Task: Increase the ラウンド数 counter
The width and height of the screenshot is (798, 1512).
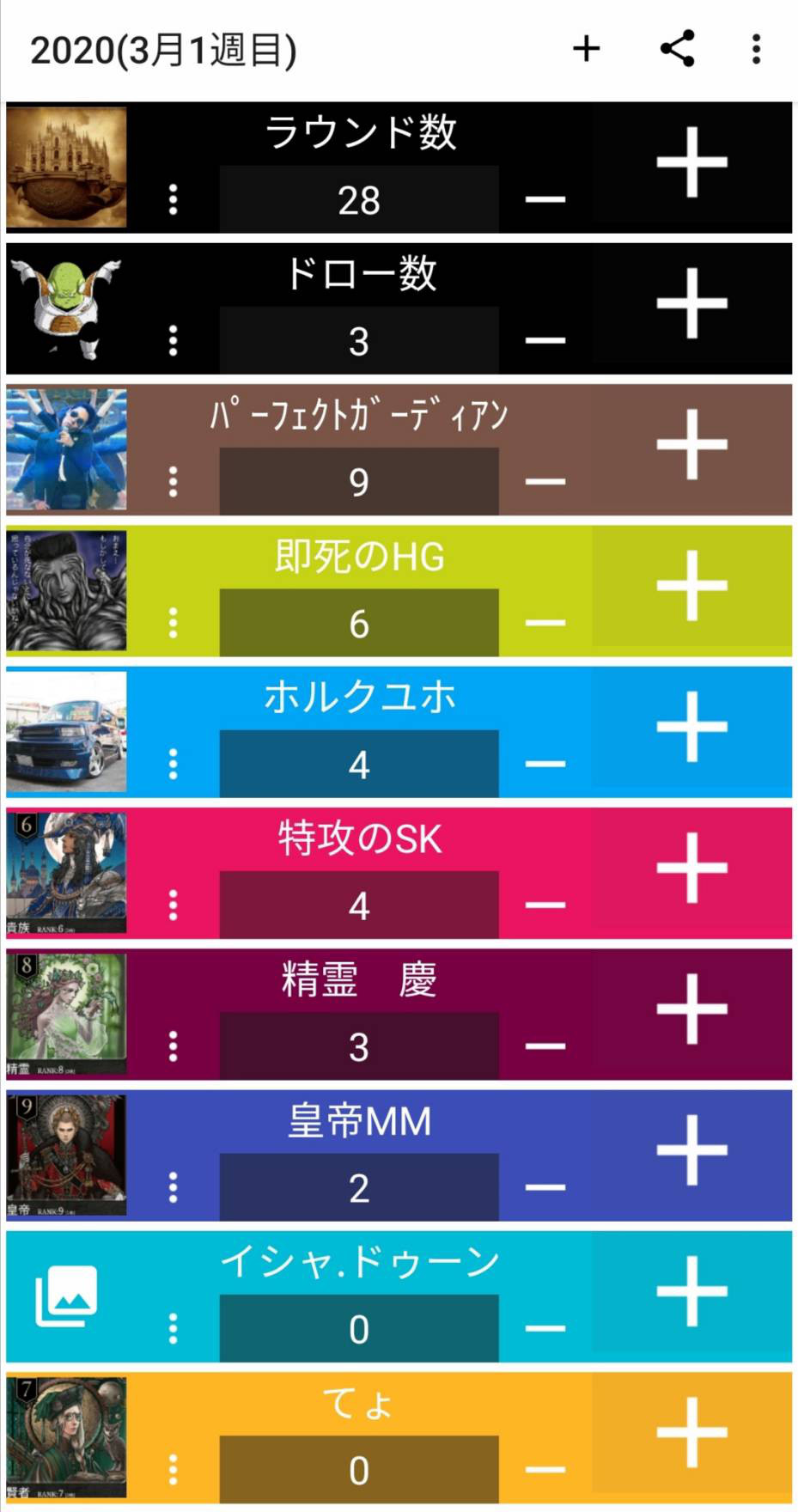Action: tap(691, 163)
